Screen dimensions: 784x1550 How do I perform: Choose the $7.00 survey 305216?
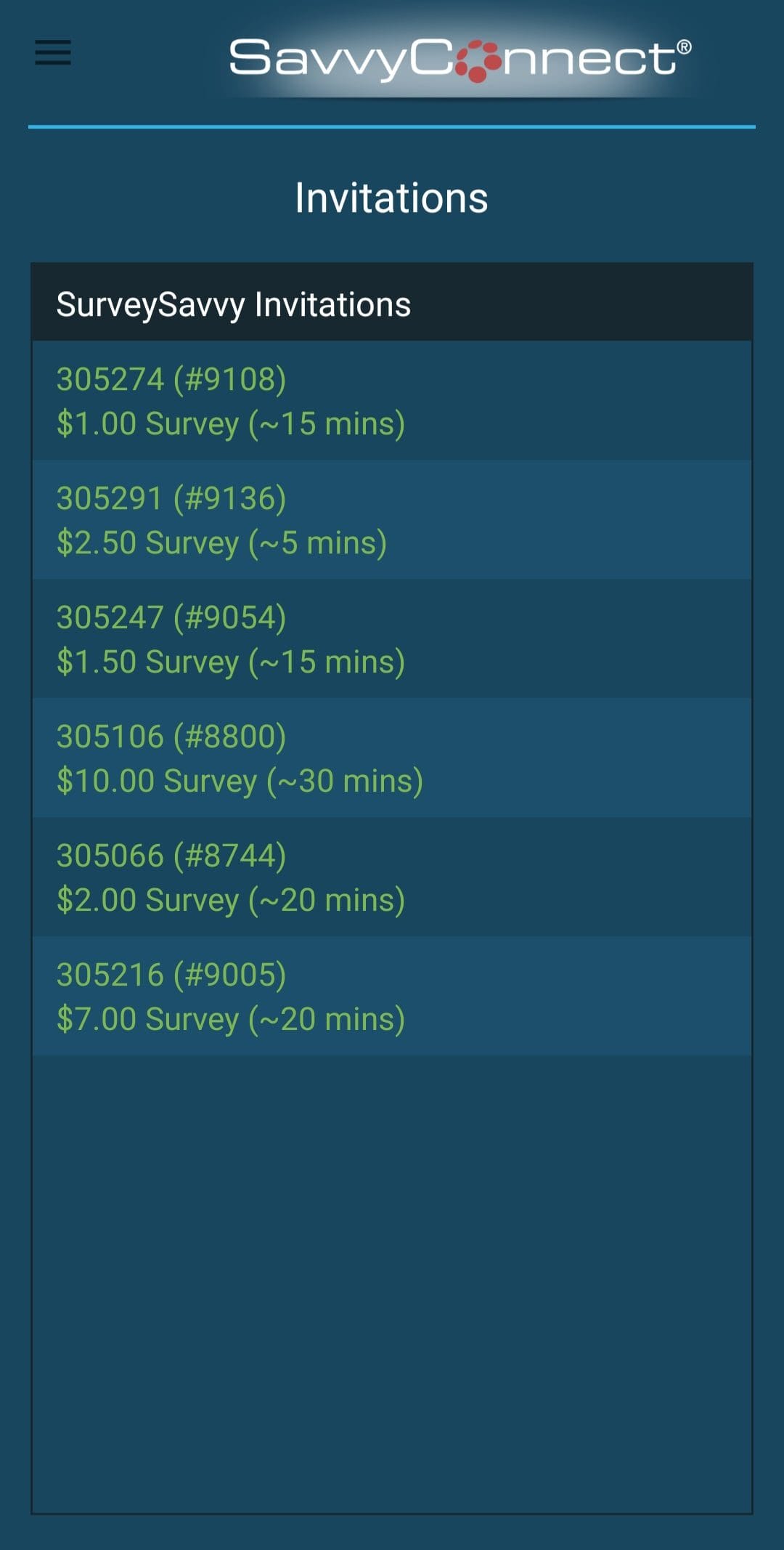click(x=392, y=996)
